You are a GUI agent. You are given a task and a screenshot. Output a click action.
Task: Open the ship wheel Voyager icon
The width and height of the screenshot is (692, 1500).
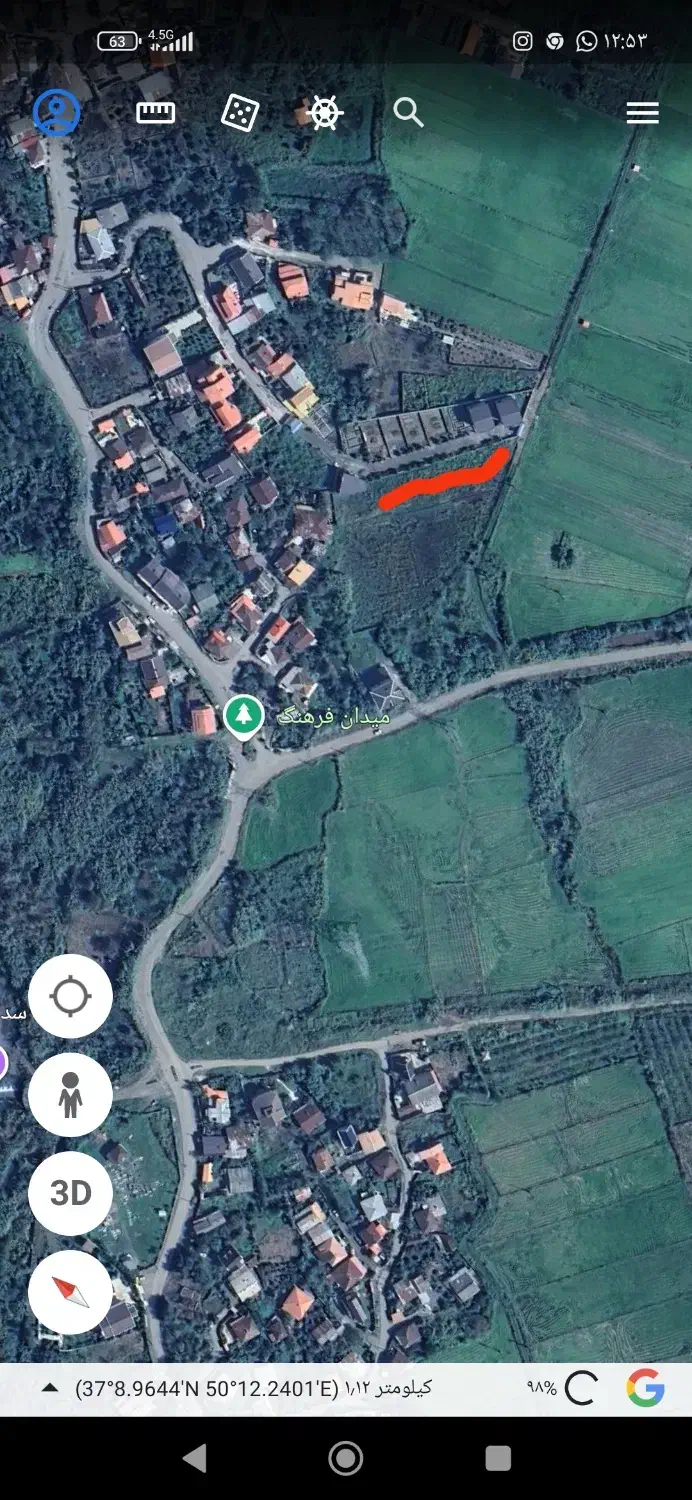(x=325, y=113)
